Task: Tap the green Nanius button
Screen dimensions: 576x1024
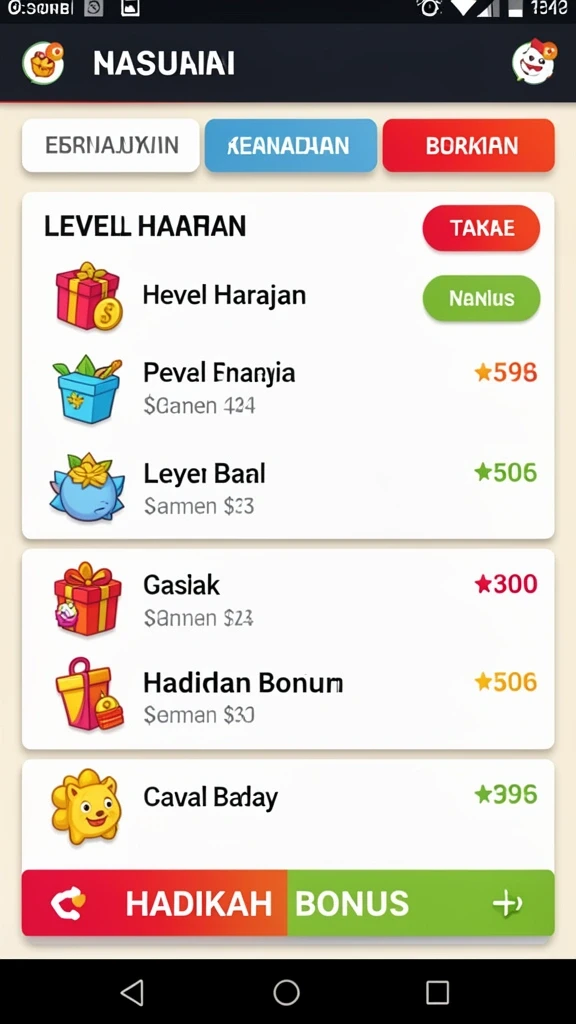Action: (x=481, y=298)
